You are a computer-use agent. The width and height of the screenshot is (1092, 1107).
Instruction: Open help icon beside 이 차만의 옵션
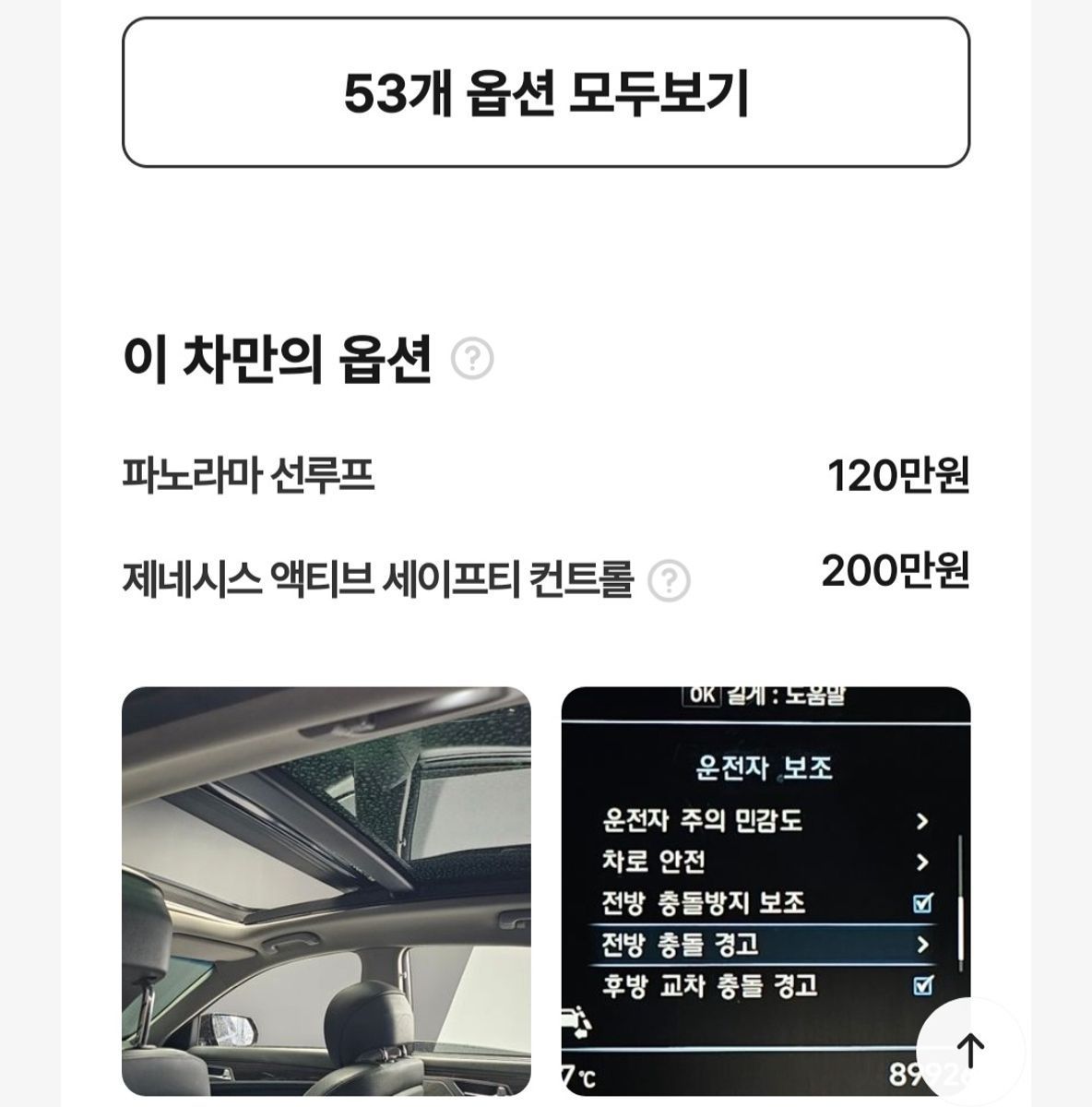[x=472, y=358]
